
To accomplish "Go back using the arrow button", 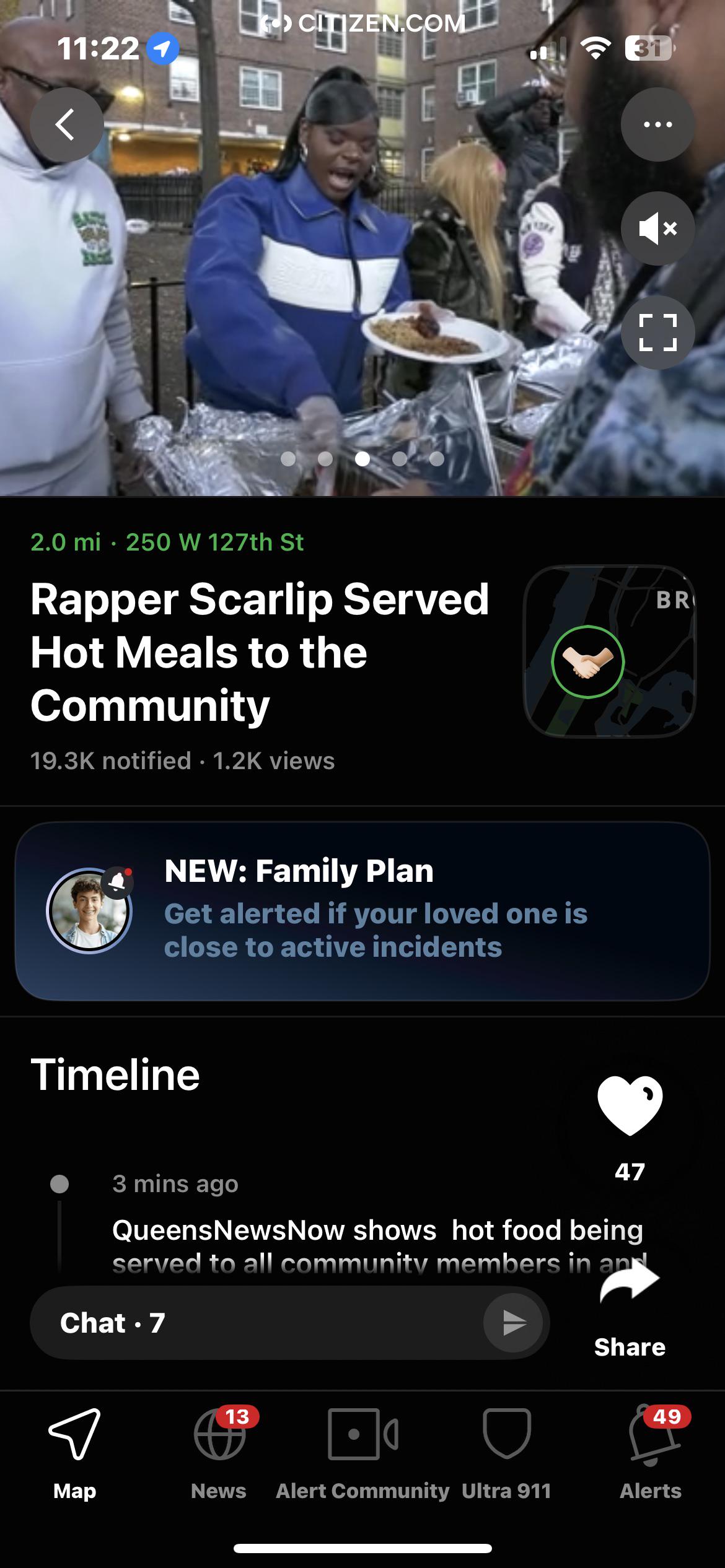I will pyautogui.click(x=66, y=124).
